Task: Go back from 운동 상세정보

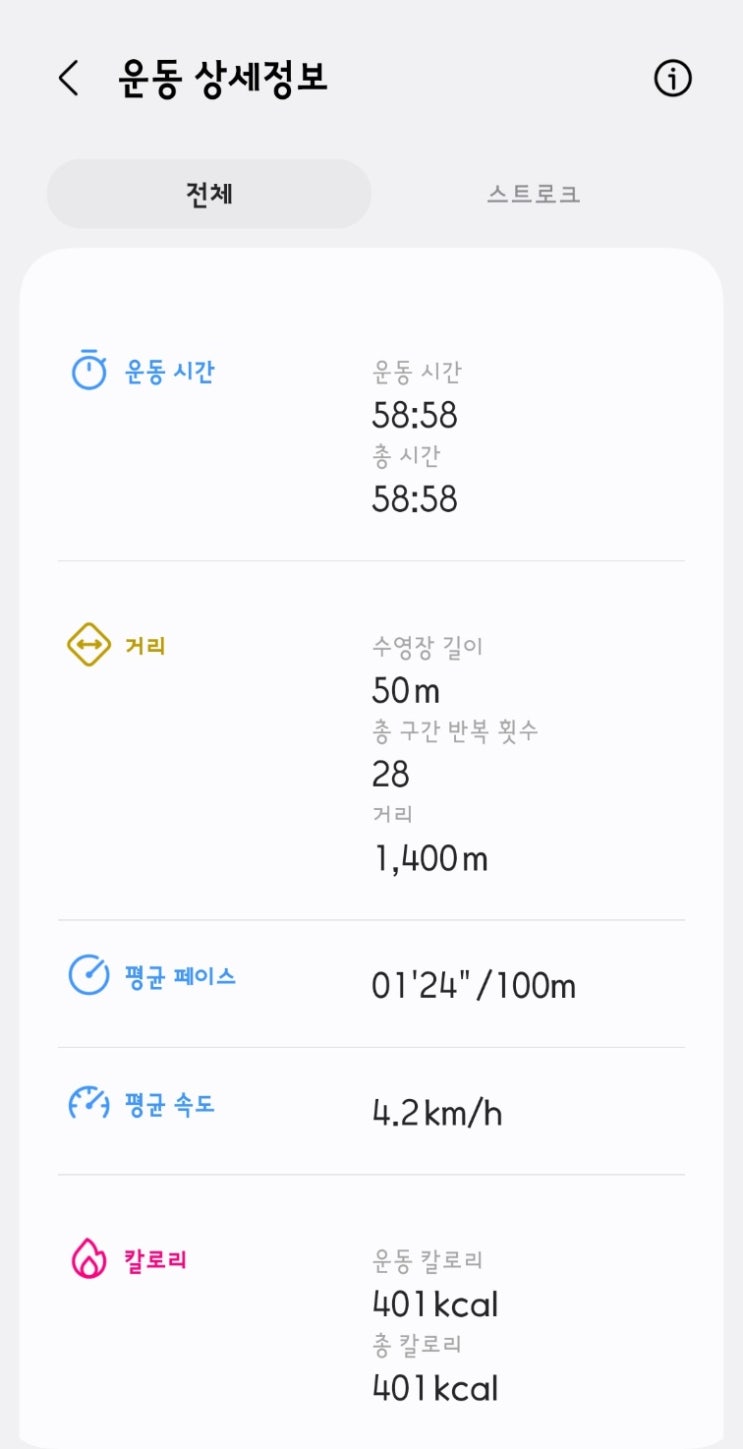Action: click(68, 78)
